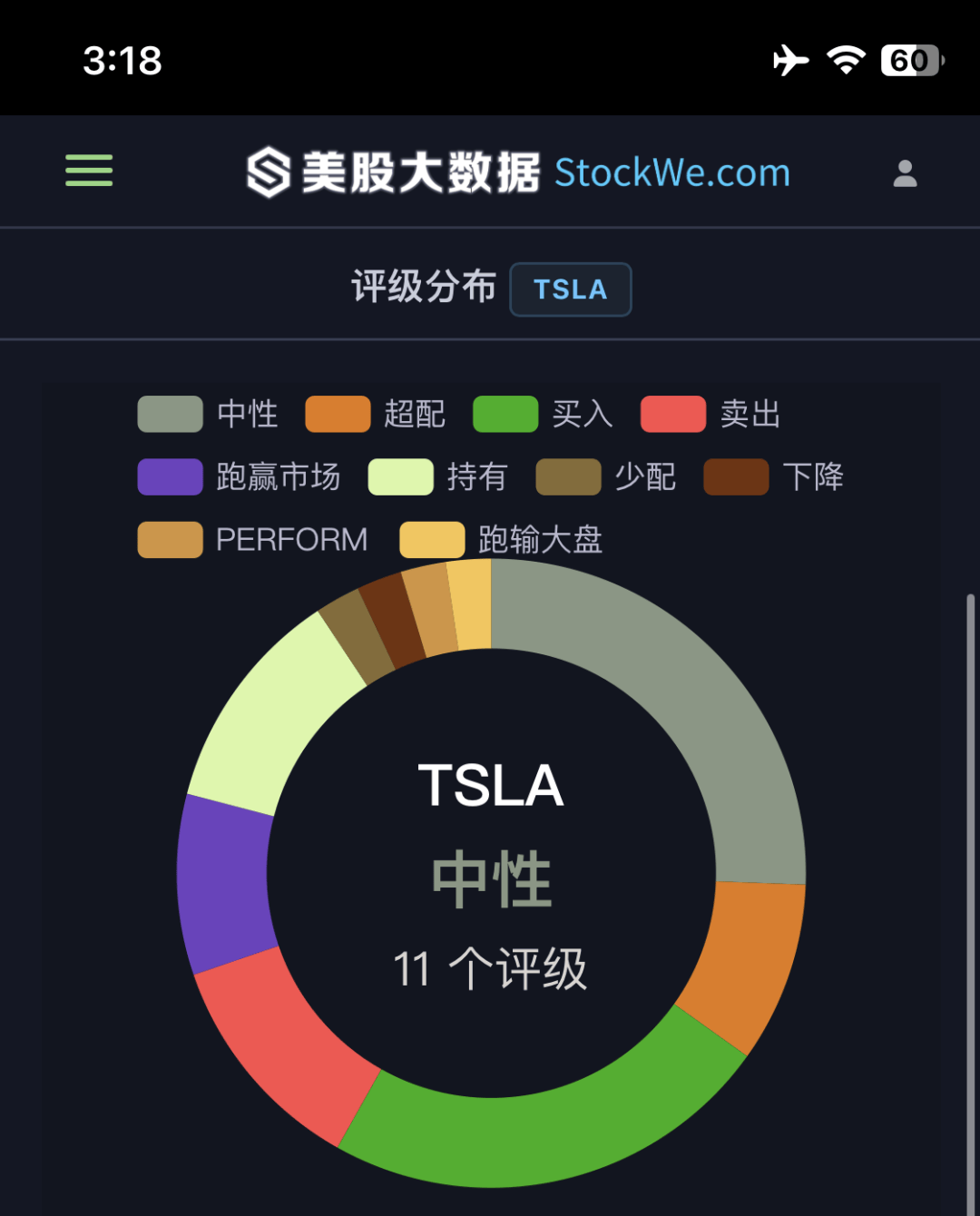Toggle the 下降 legend item

click(x=774, y=476)
